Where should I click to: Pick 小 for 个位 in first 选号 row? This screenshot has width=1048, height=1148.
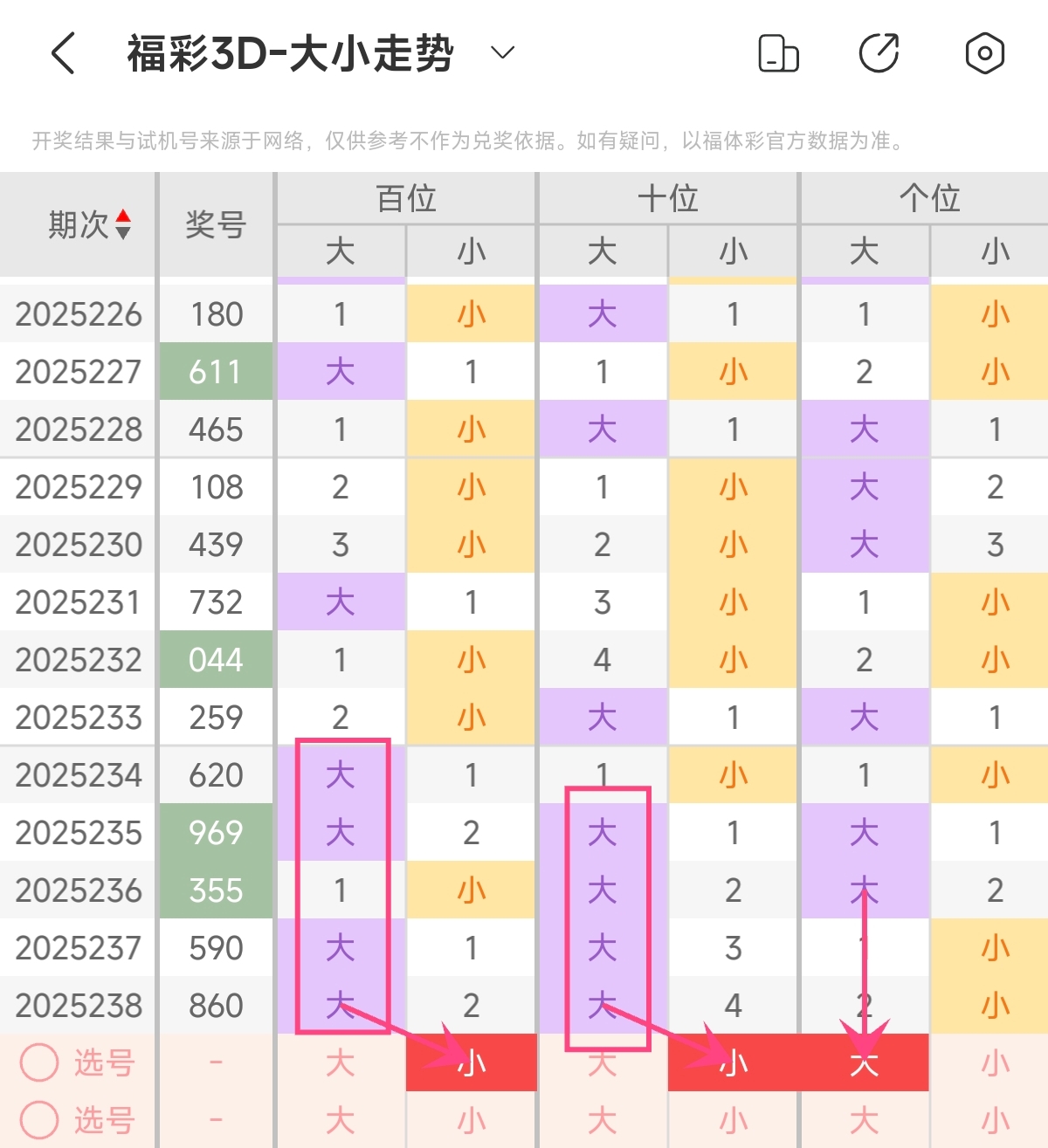click(995, 1062)
